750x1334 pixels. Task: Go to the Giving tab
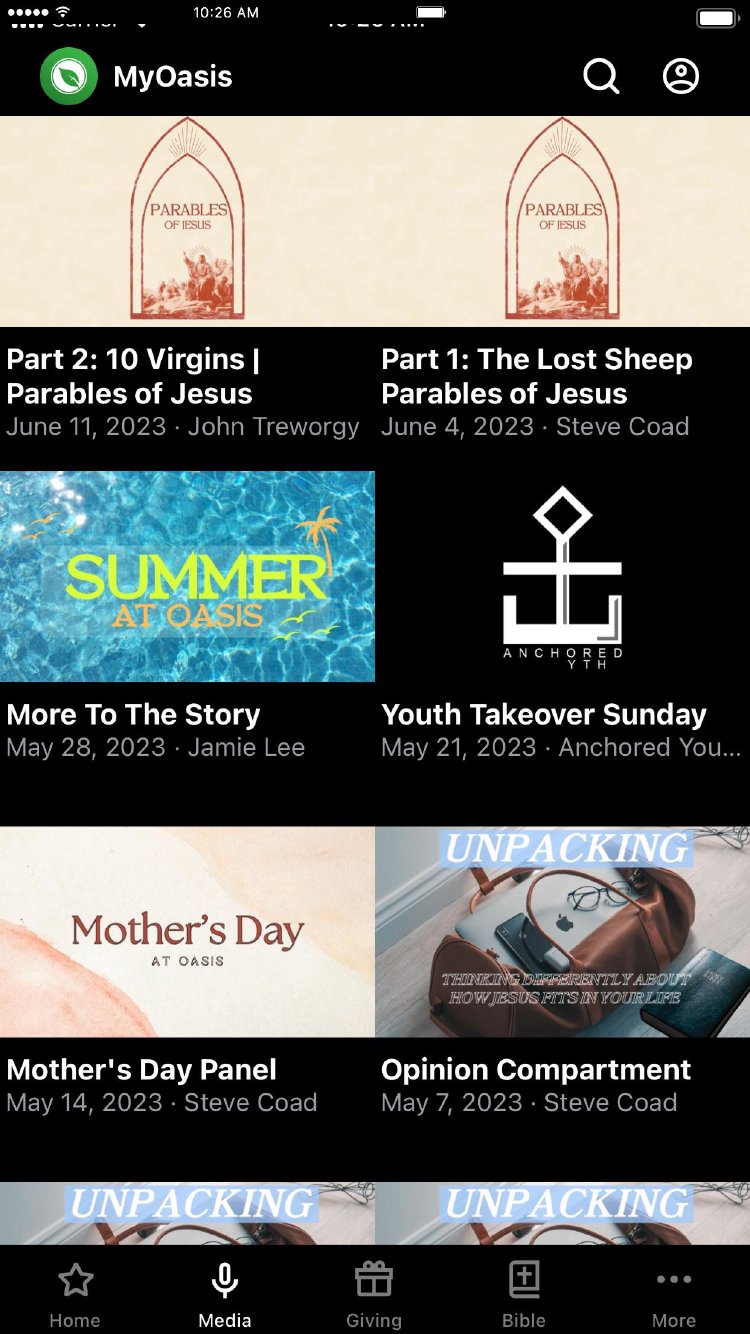[x=374, y=1294]
